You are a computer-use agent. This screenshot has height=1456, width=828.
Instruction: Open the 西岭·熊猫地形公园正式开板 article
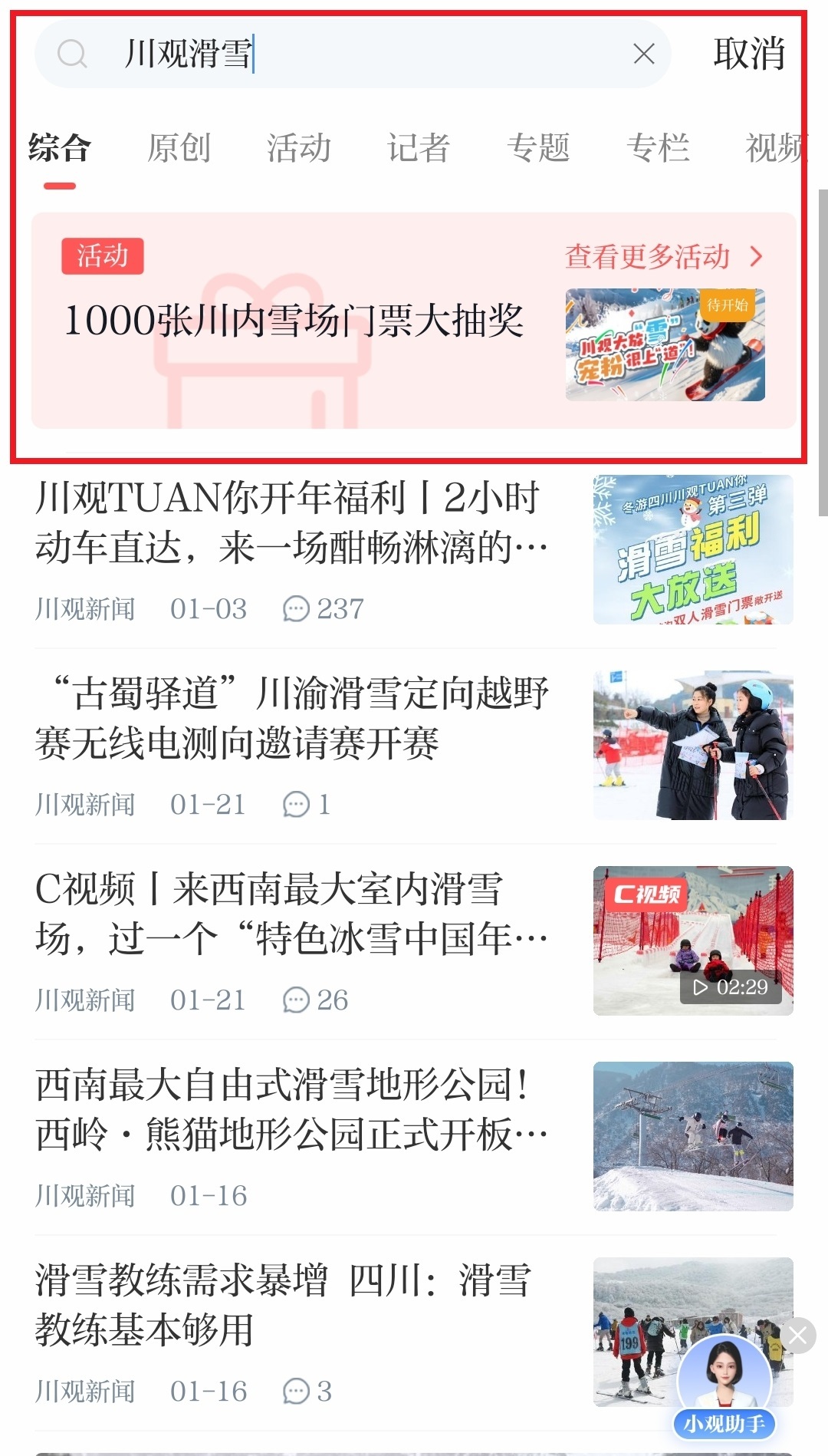coord(291,1109)
